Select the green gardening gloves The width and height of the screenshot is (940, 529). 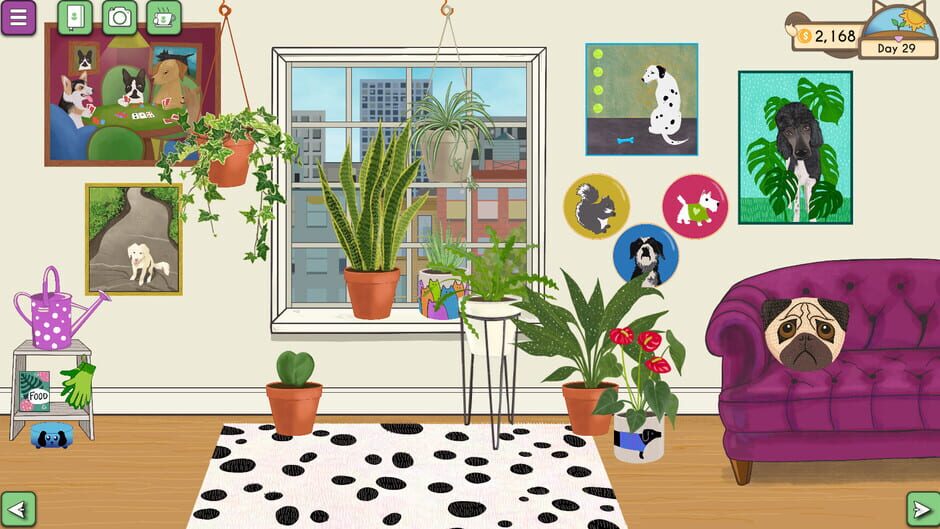(77, 385)
